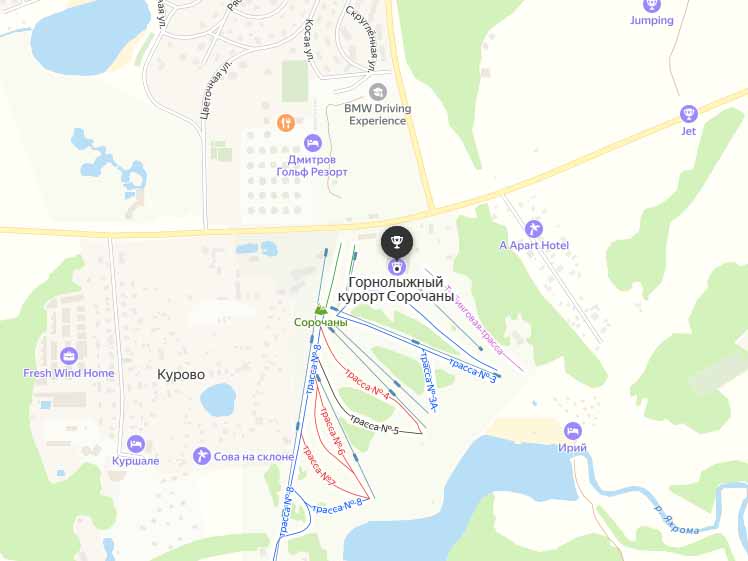Open BMW Driving Experience place marker

pyautogui.click(x=377, y=90)
